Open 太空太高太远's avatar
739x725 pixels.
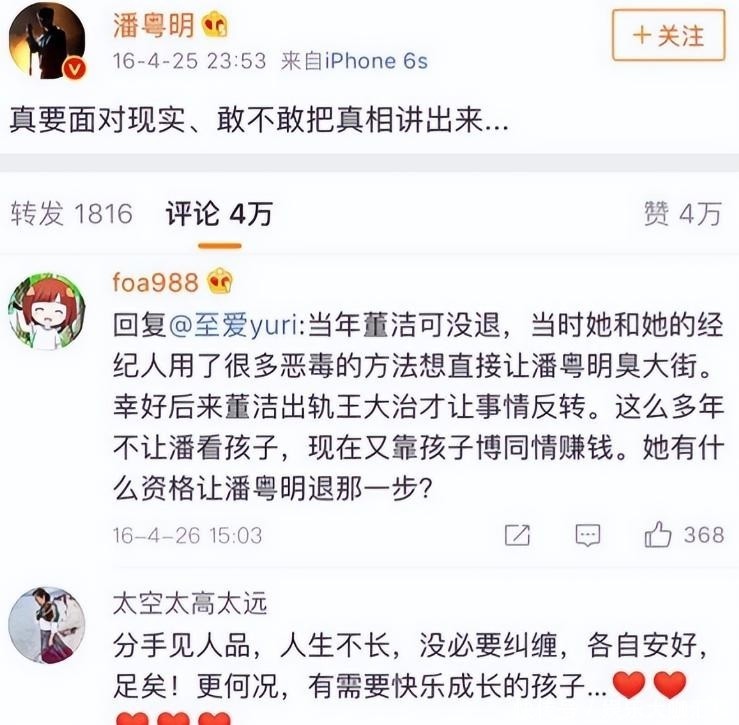coord(47,625)
